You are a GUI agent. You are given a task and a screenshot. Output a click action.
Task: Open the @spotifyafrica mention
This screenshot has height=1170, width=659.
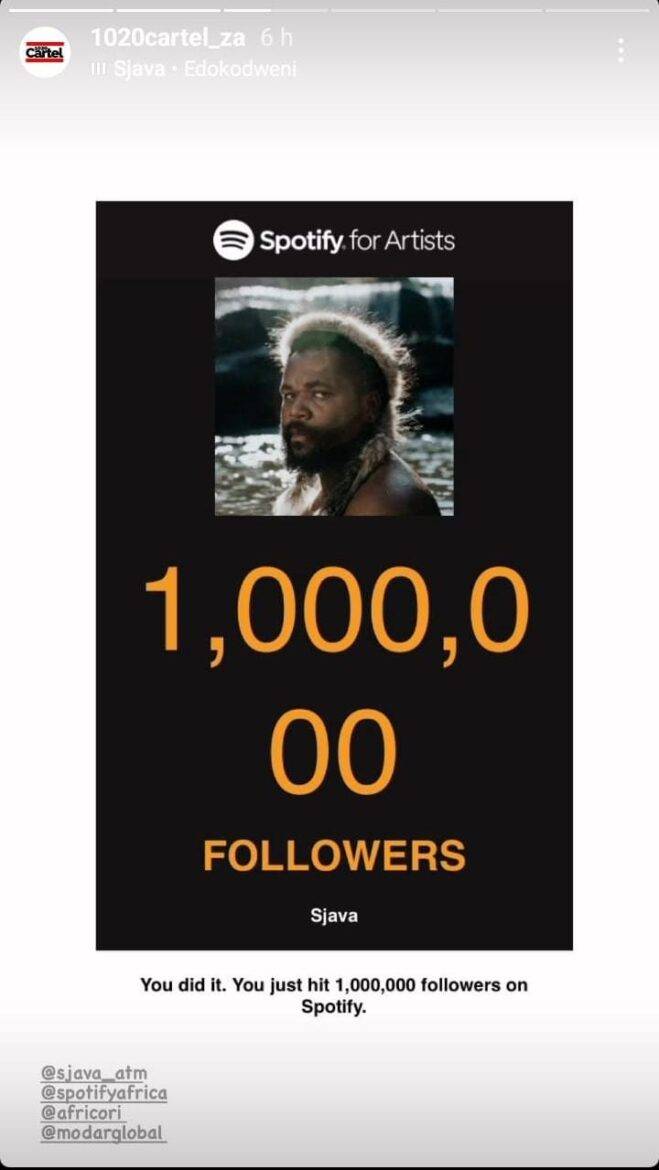pos(104,1093)
